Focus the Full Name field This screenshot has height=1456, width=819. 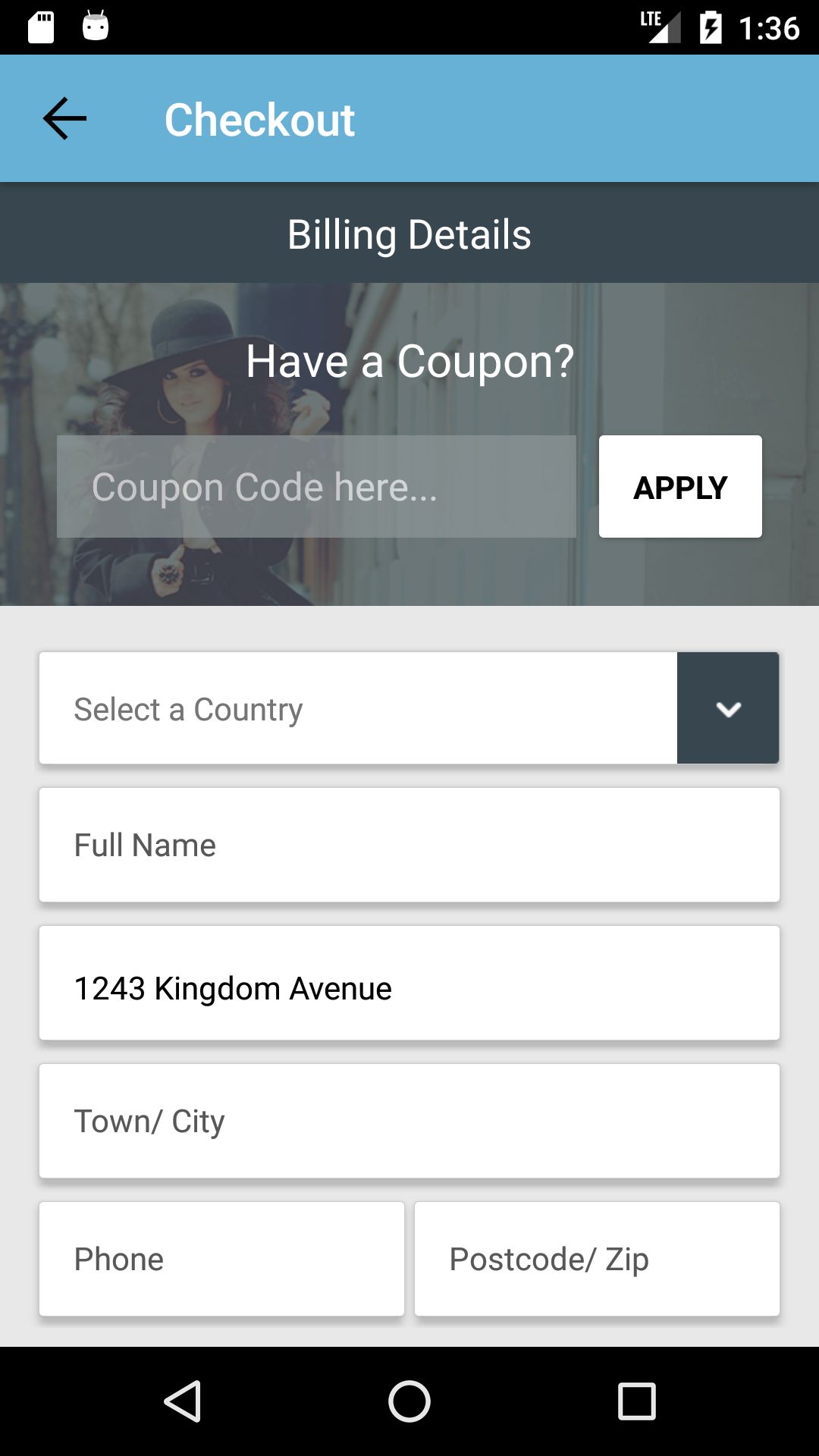409,845
